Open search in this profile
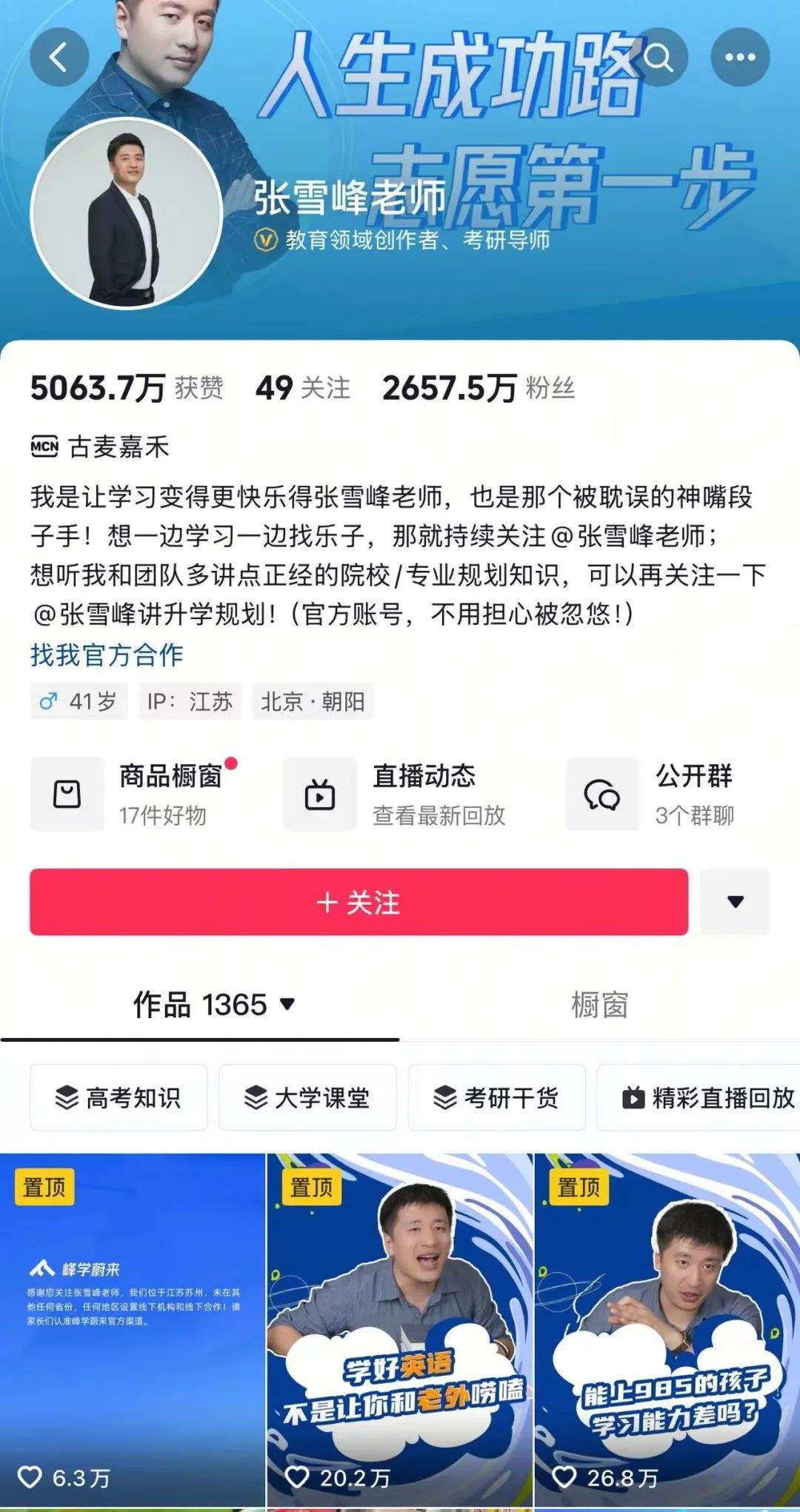The width and height of the screenshot is (800, 1512). click(658, 57)
